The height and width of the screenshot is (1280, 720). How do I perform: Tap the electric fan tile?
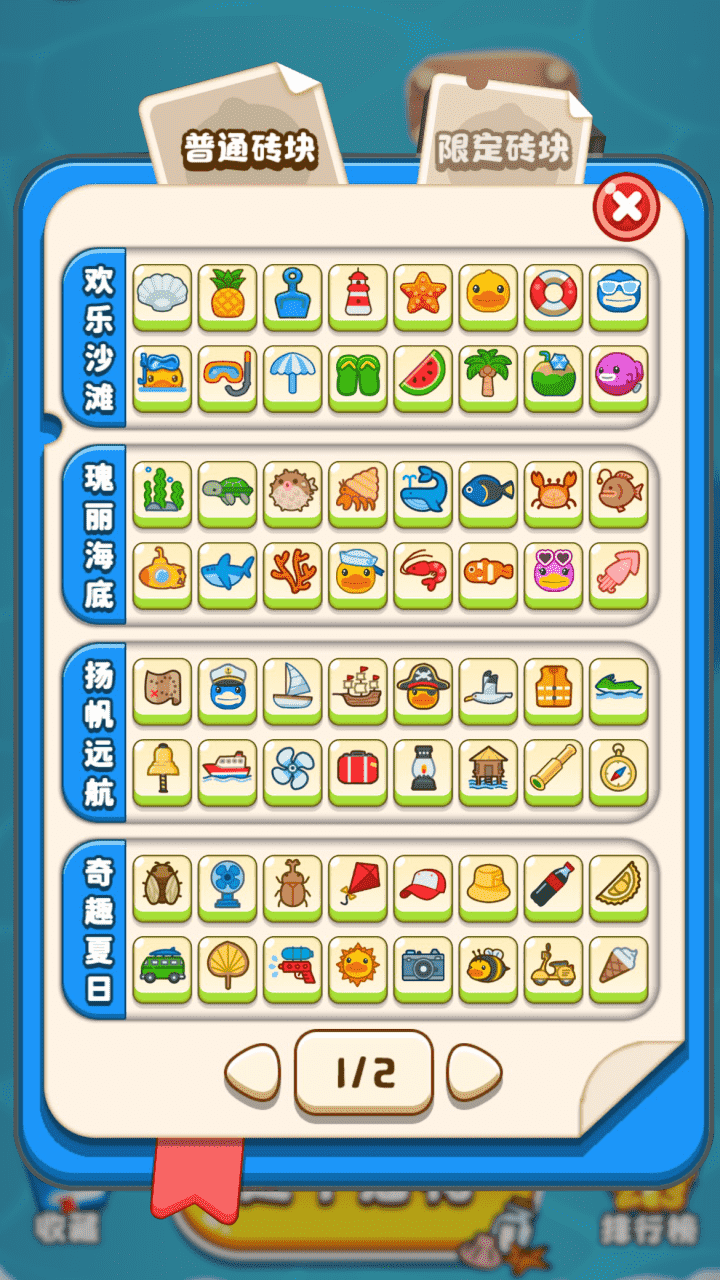click(227, 885)
